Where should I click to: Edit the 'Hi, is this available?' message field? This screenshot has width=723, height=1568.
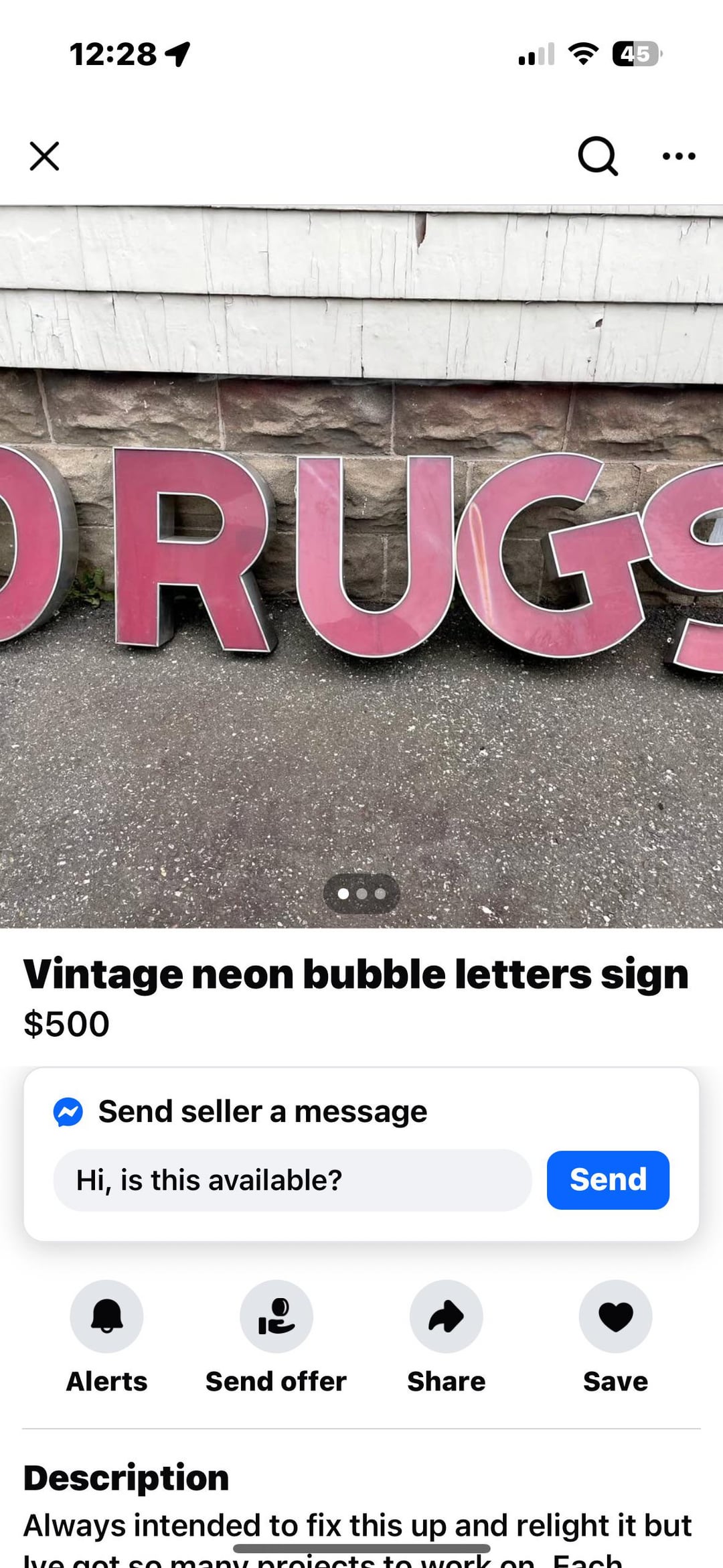[293, 1180]
